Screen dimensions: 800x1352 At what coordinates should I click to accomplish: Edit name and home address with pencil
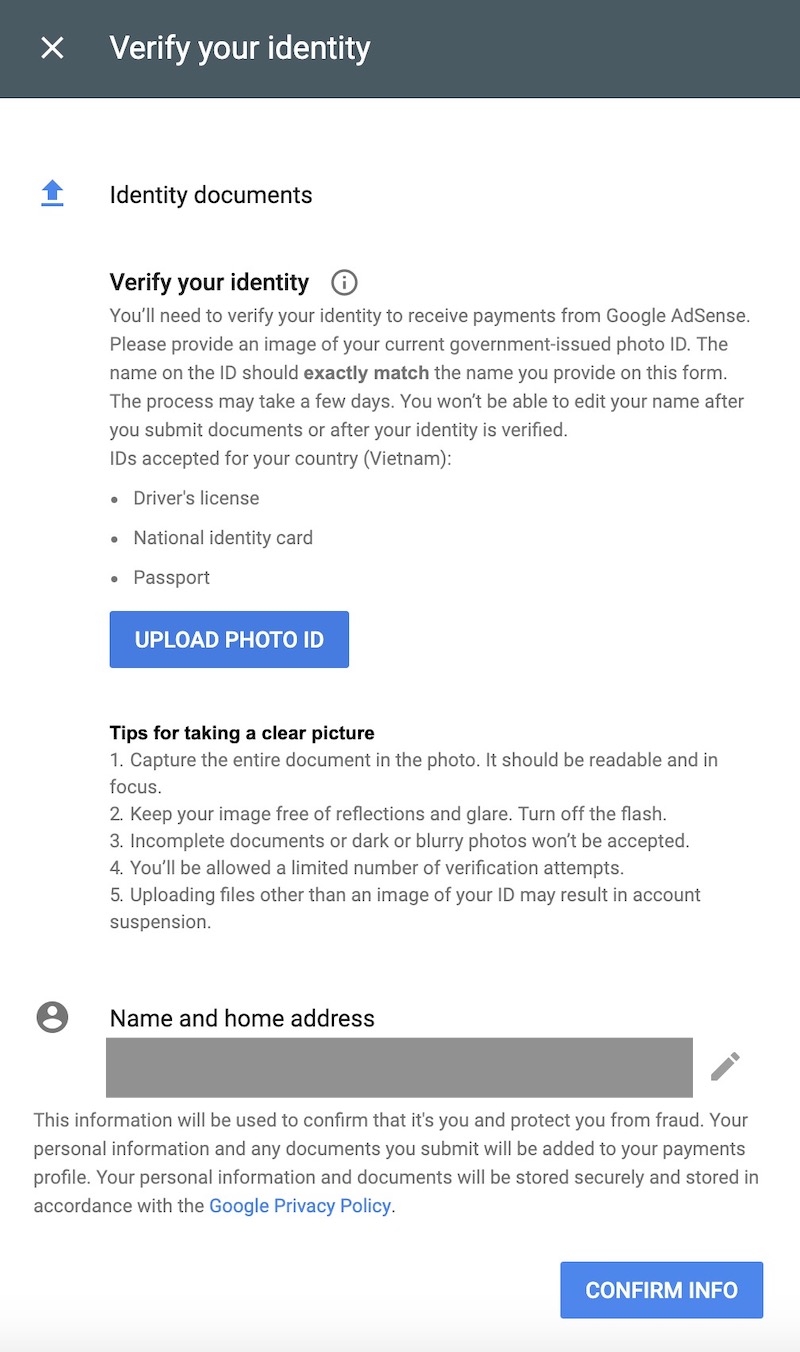[x=725, y=1066]
